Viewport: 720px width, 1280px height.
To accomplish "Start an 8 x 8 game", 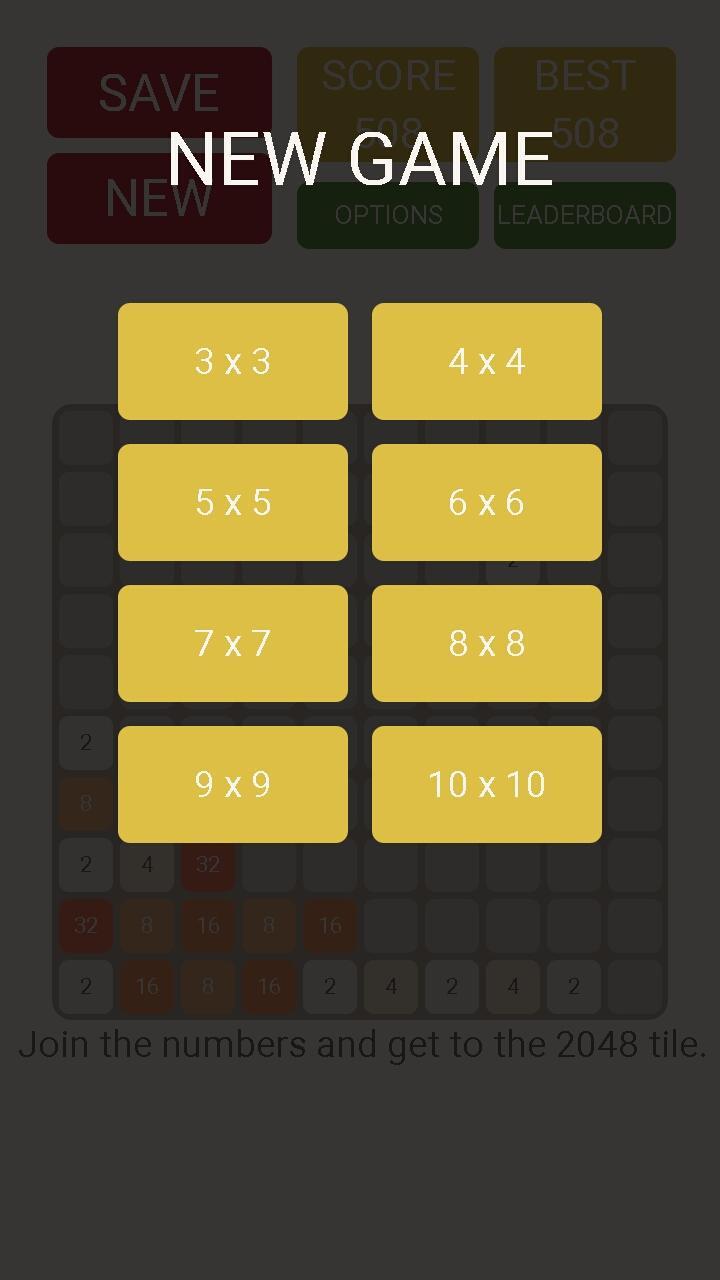I will pos(486,643).
